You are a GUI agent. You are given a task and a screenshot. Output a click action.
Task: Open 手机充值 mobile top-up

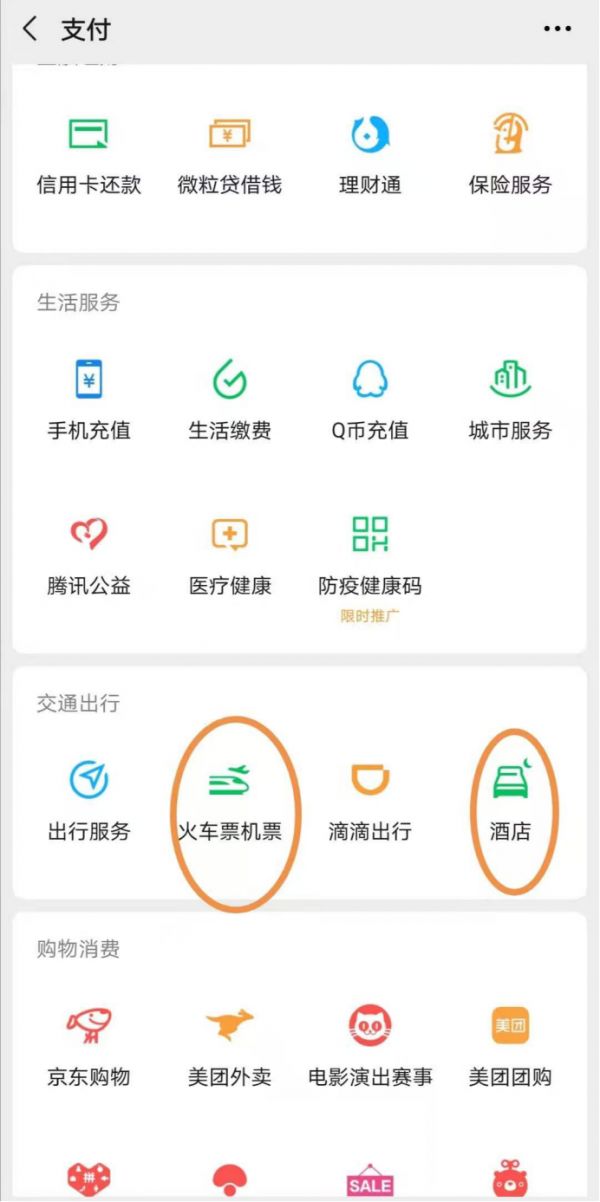coord(89,401)
